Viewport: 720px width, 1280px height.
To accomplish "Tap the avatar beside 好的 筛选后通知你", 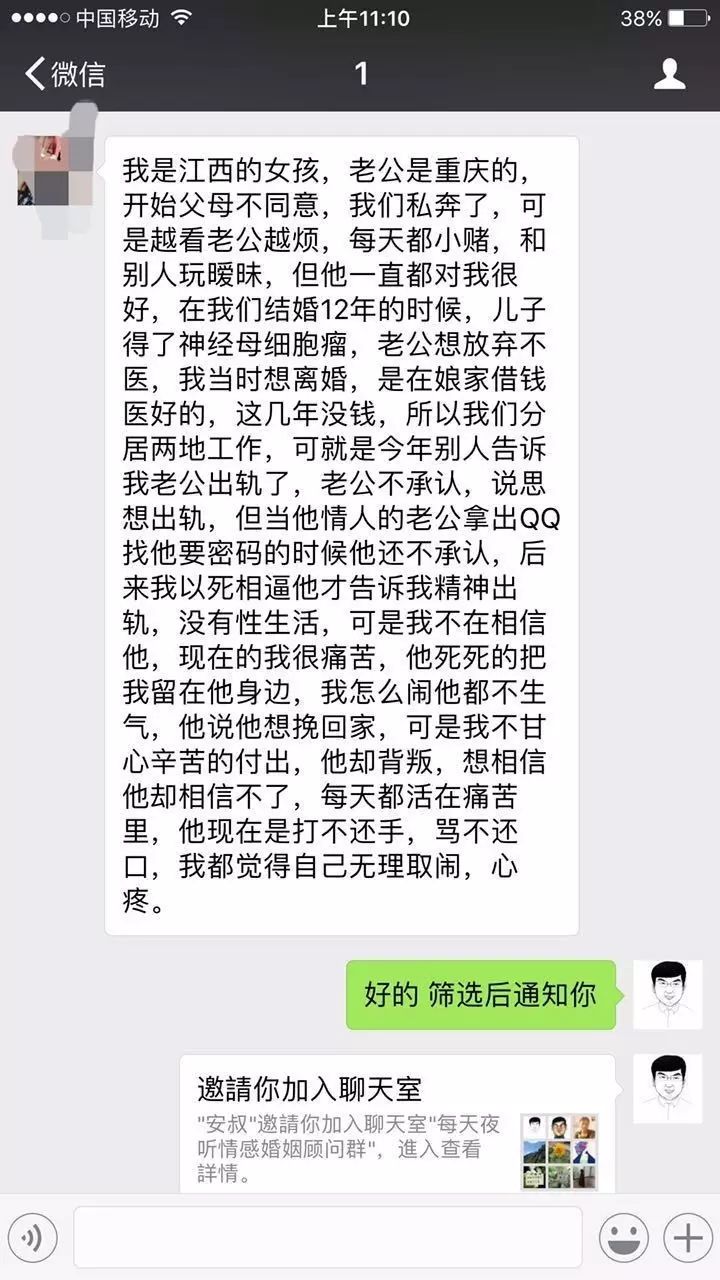I will [x=667, y=994].
